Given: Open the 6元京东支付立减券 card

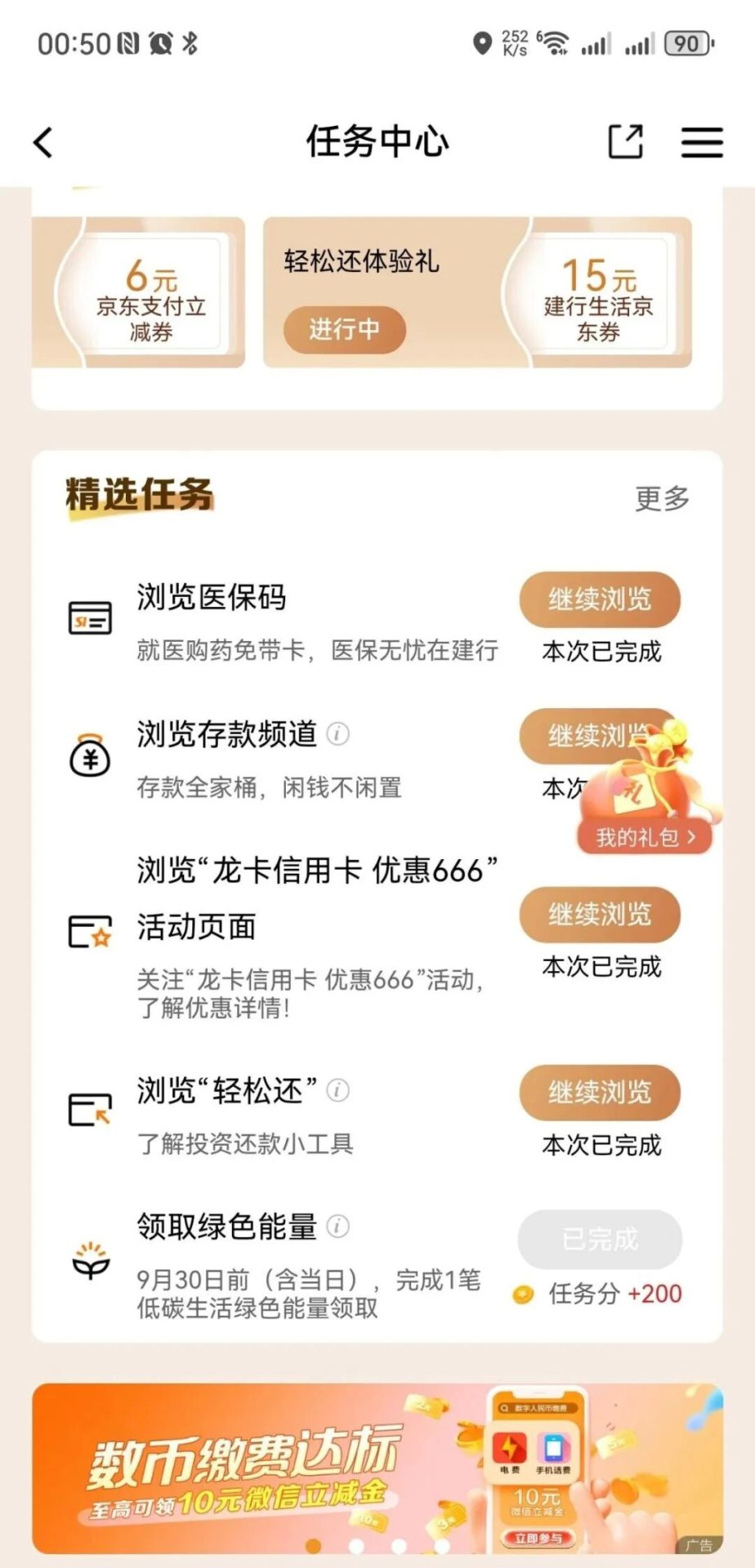Looking at the screenshot, I should pos(150,292).
